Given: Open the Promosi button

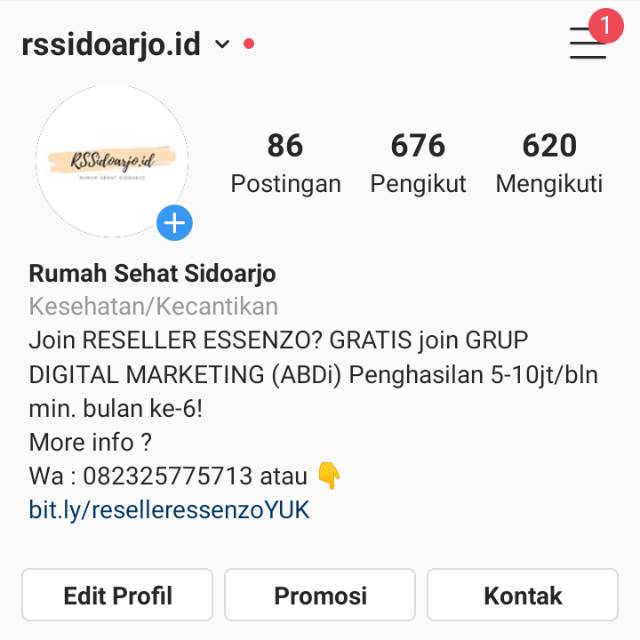Looking at the screenshot, I should click(320, 596).
